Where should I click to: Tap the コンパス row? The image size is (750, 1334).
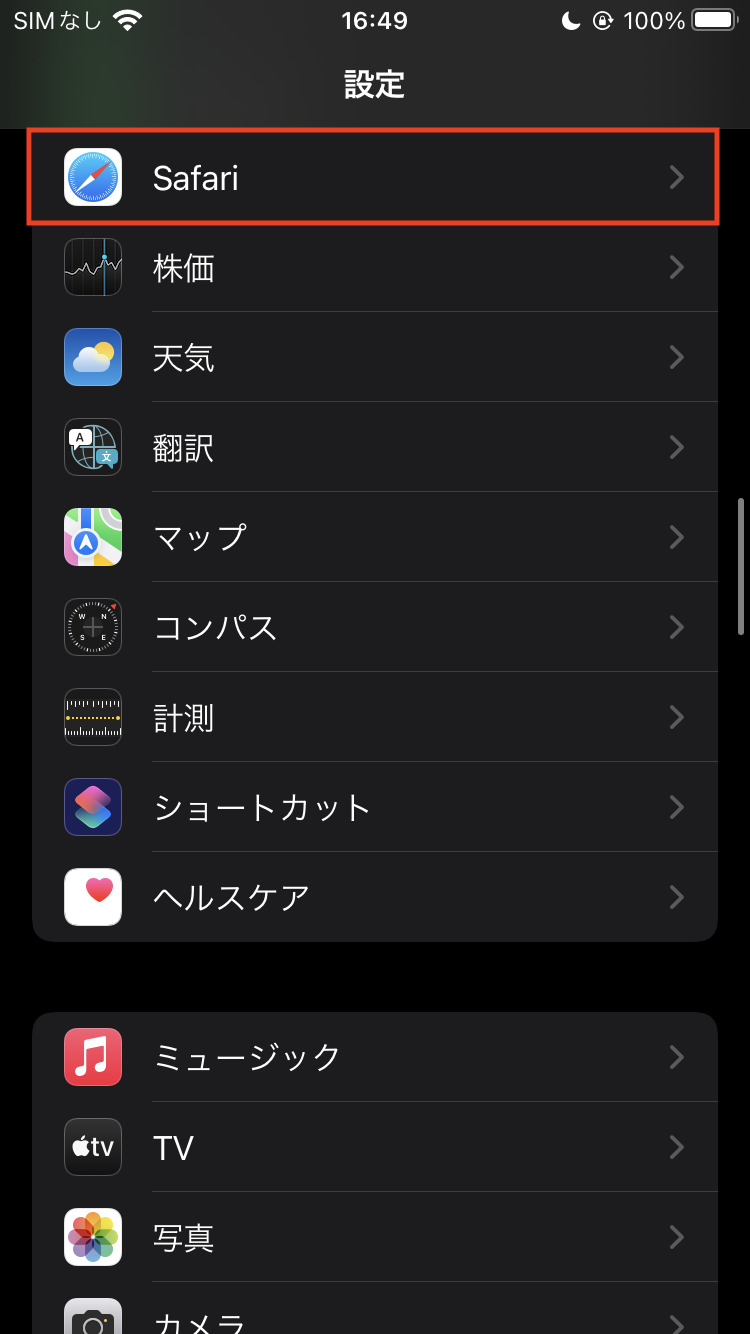tap(375, 627)
